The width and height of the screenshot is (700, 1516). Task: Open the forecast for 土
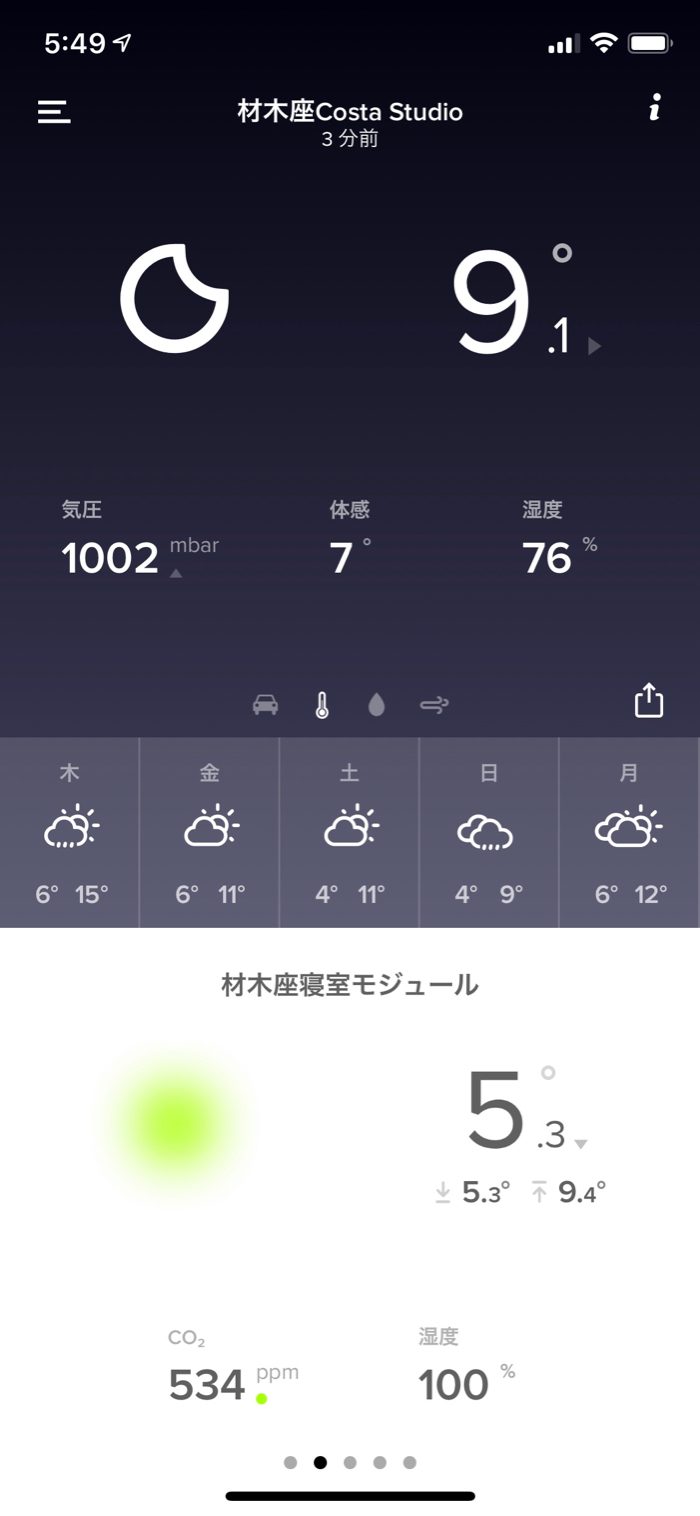pyautogui.click(x=350, y=832)
